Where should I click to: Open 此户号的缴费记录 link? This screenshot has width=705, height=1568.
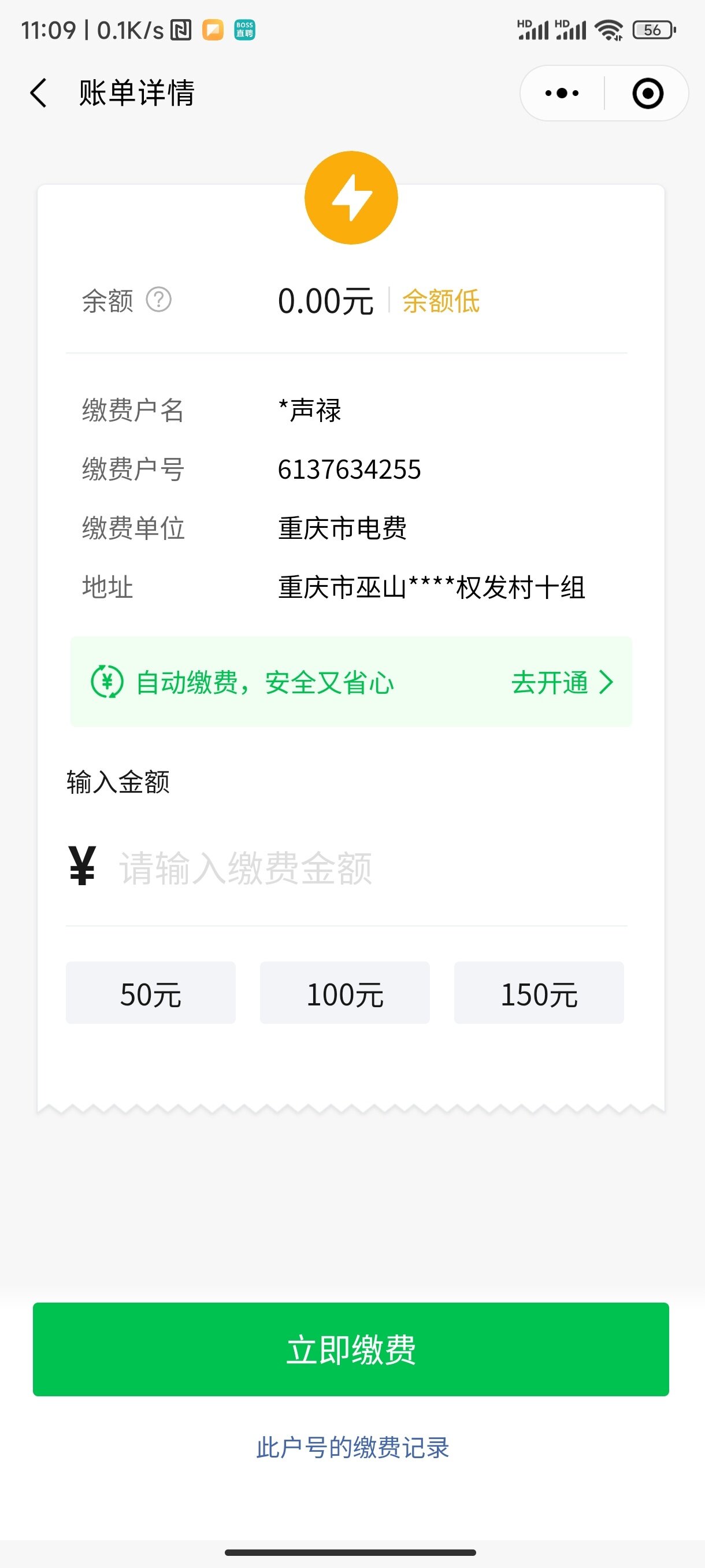(353, 1447)
